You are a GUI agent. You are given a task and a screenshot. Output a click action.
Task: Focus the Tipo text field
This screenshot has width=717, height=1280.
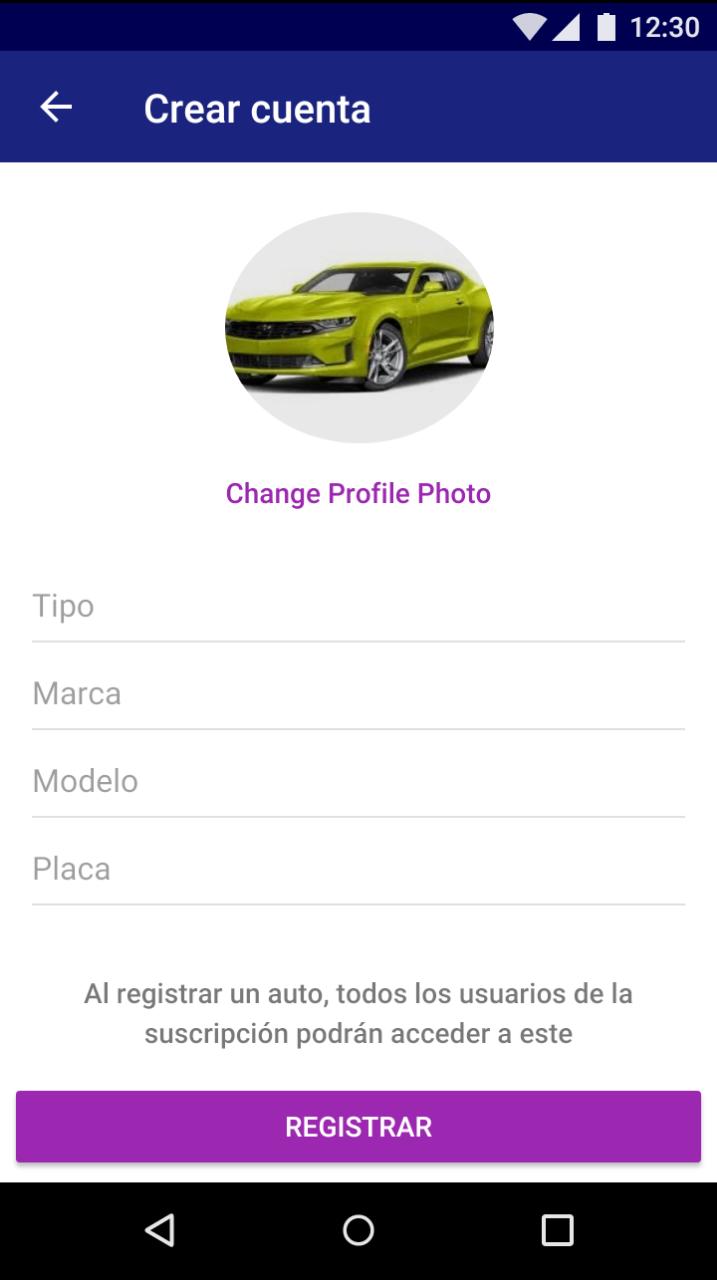[358, 606]
